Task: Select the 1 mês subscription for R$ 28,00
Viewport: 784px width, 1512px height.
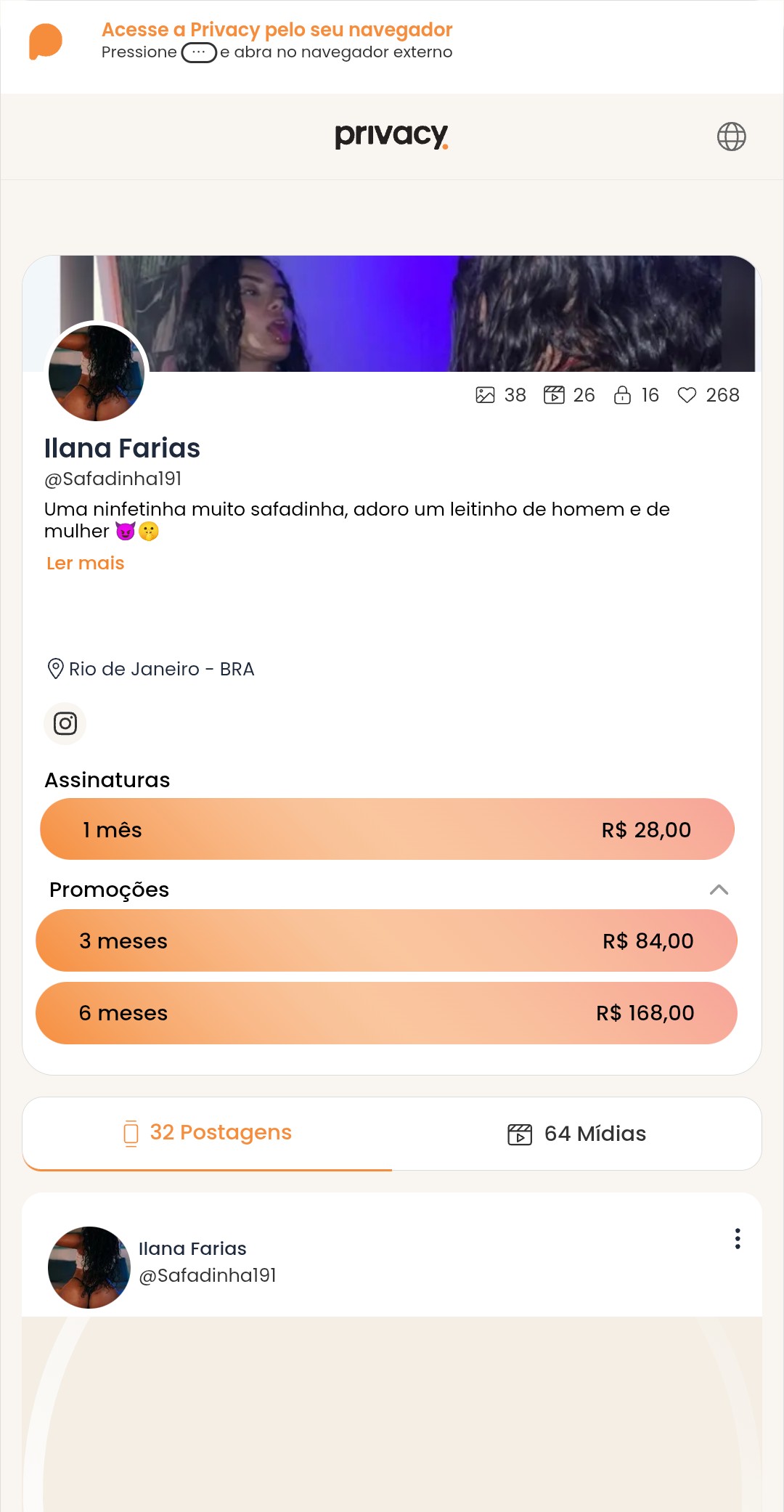Action: 387,829
